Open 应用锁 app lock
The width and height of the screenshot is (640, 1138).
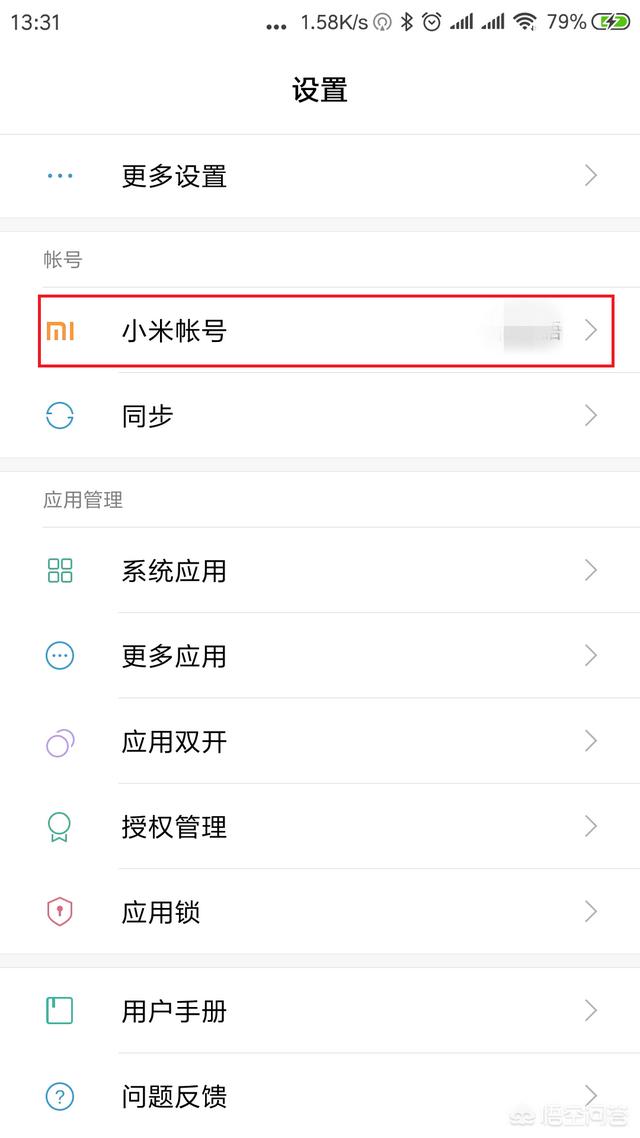pyautogui.click(x=320, y=912)
